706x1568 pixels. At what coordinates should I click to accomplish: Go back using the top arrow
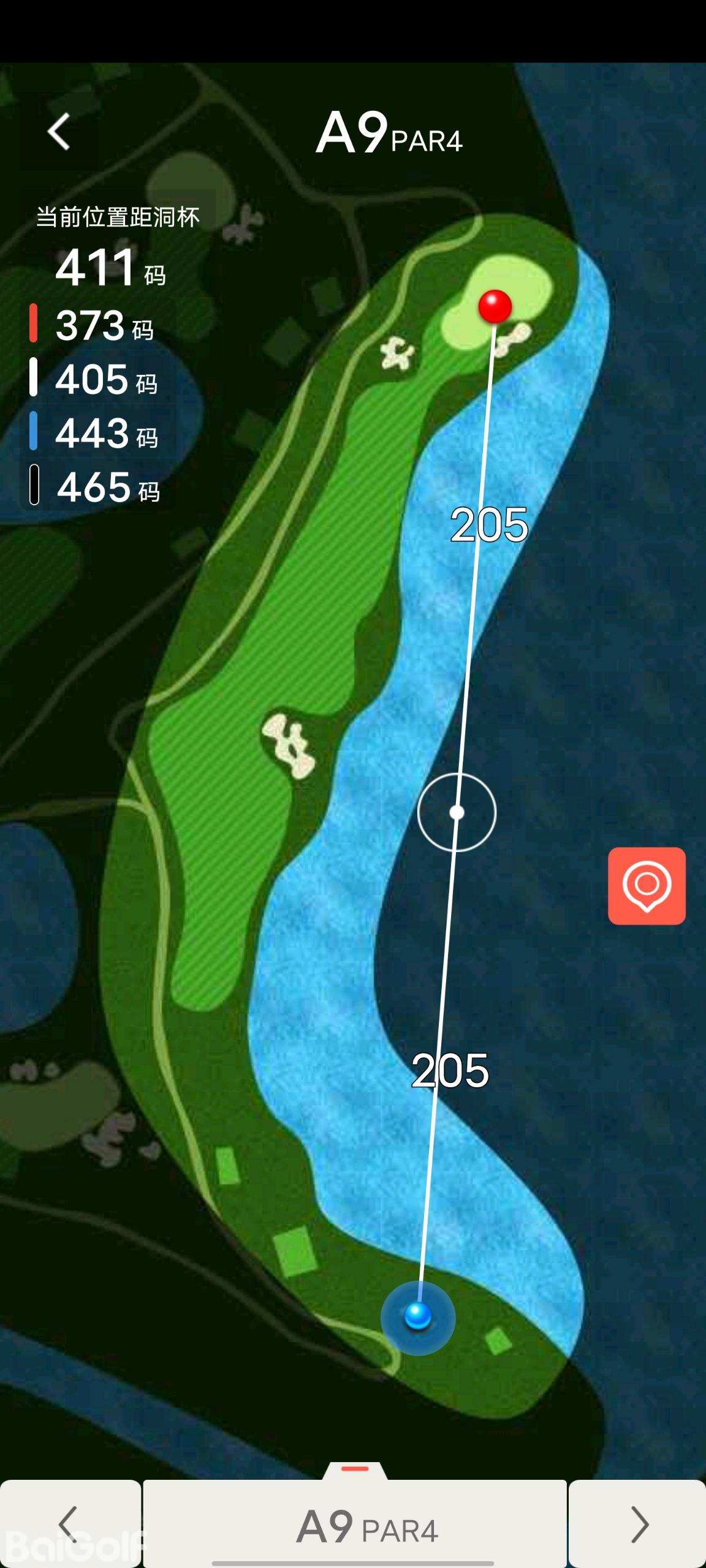(59, 132)
